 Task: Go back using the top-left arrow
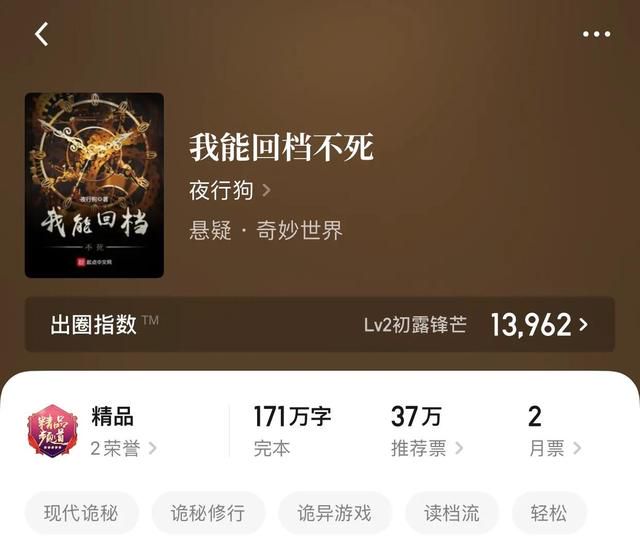coord(41,34)
